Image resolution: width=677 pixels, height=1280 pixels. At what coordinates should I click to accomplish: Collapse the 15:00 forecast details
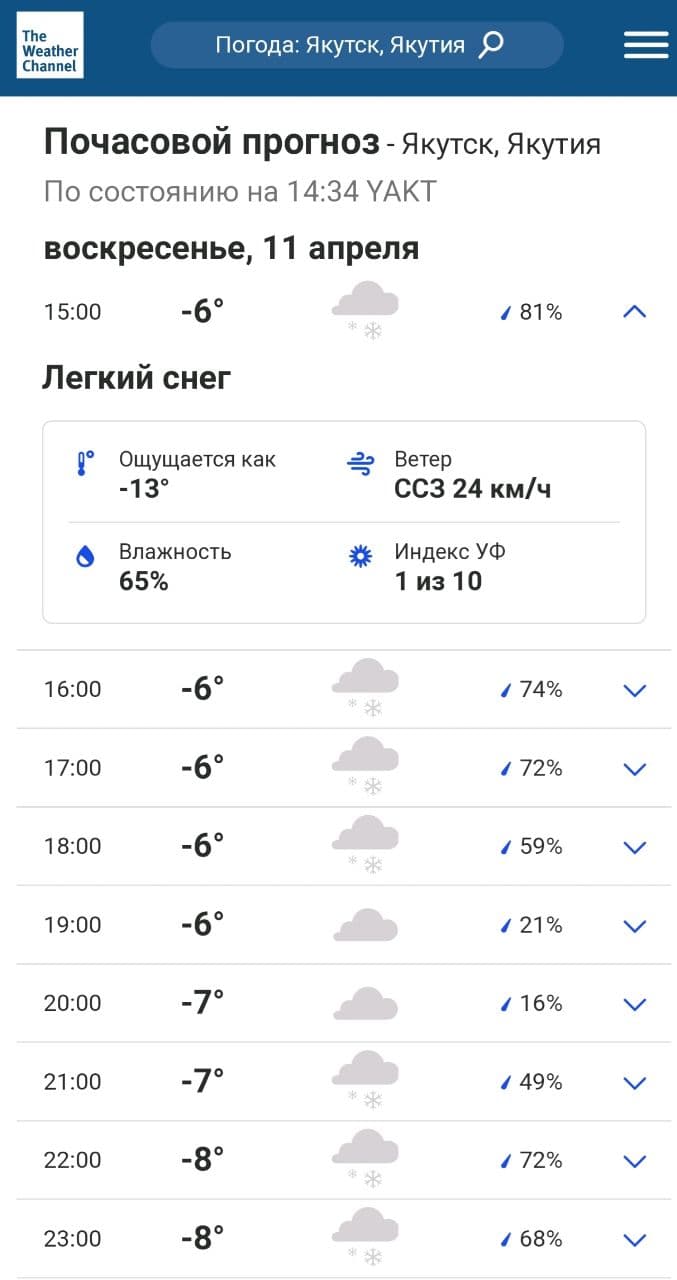(x=634, y=312)
